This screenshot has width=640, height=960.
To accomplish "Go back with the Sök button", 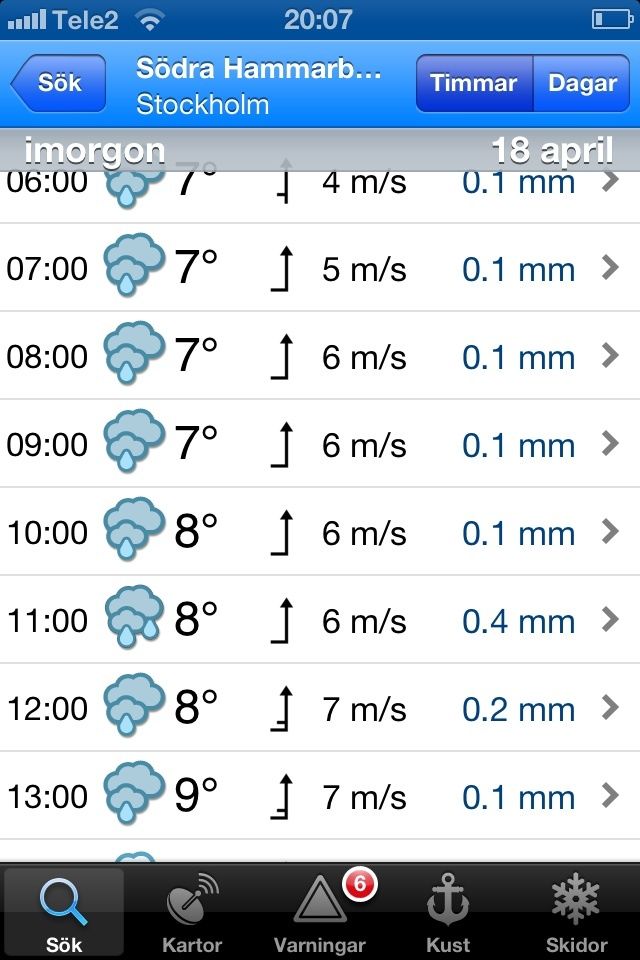I will point(58,83).
